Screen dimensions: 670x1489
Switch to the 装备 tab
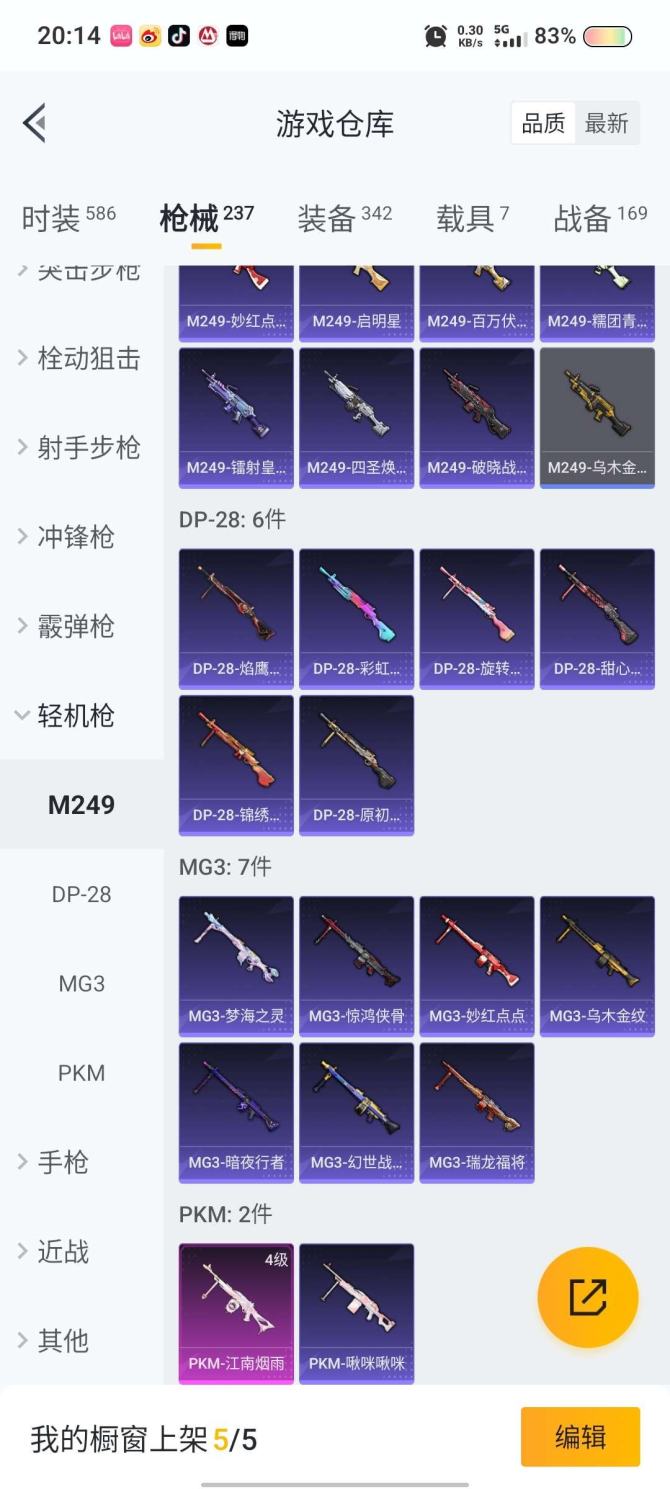point(344,218)
